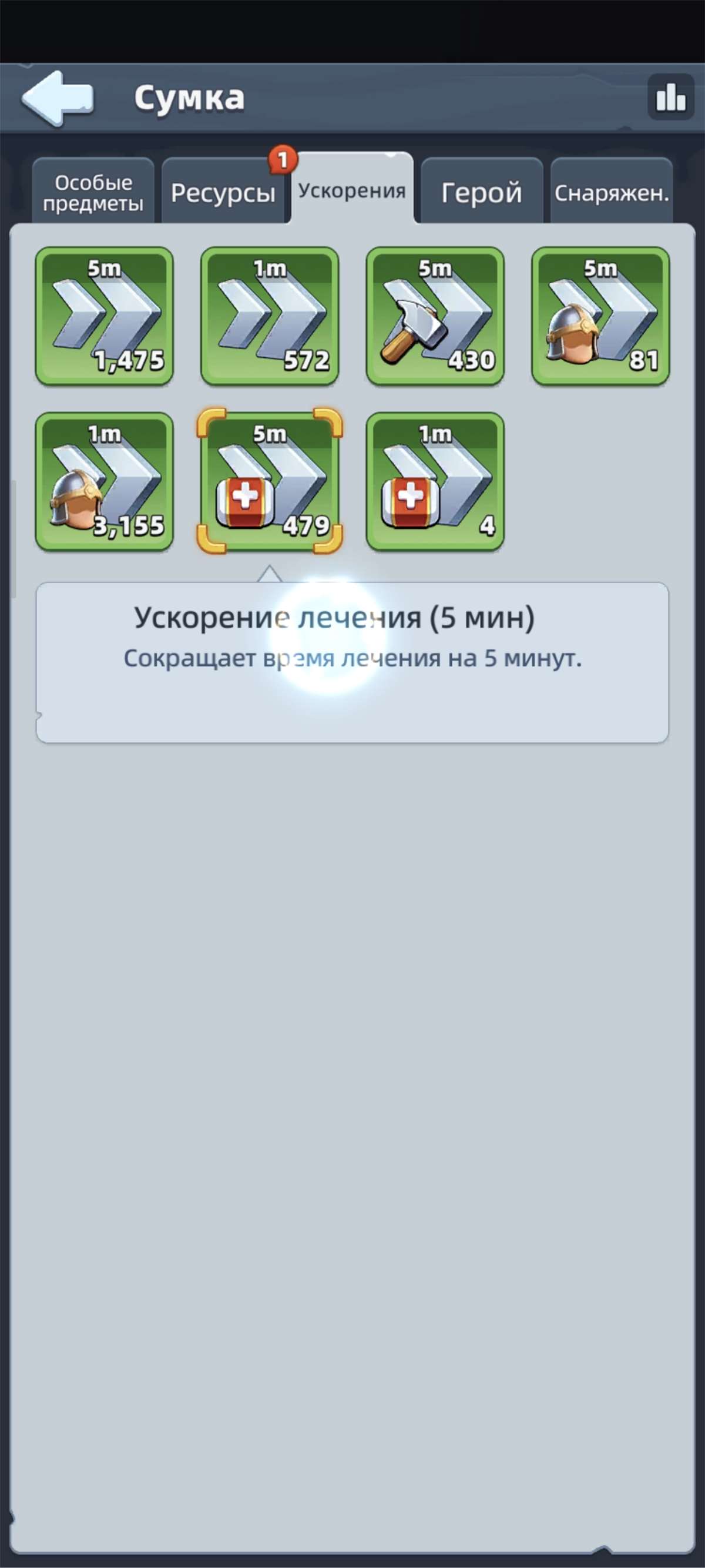Switch to the Особые предметы tab
Screen dimensions: 705x1568
[93, 192]
